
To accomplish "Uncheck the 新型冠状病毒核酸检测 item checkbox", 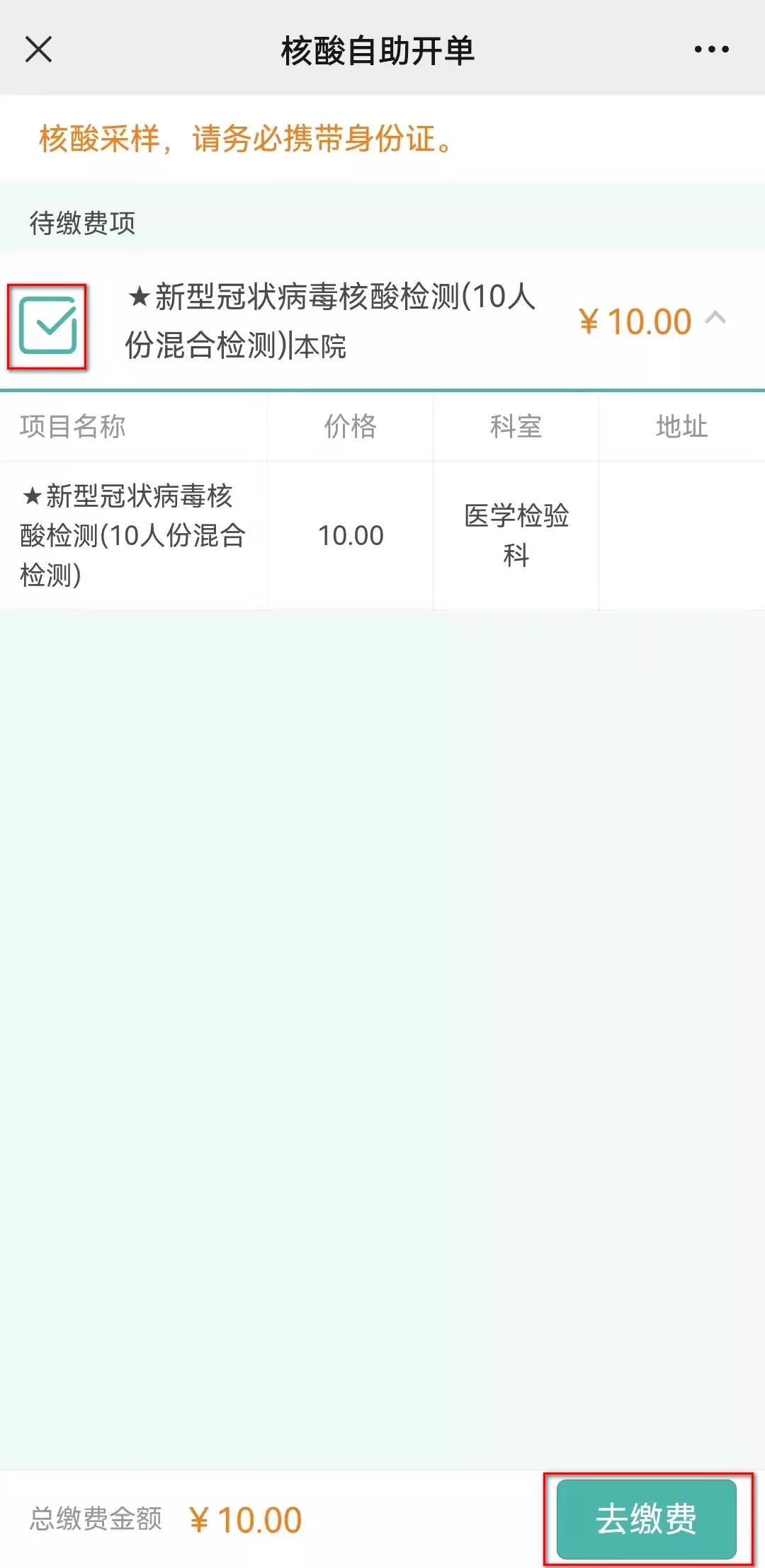I will click(47, 326).
